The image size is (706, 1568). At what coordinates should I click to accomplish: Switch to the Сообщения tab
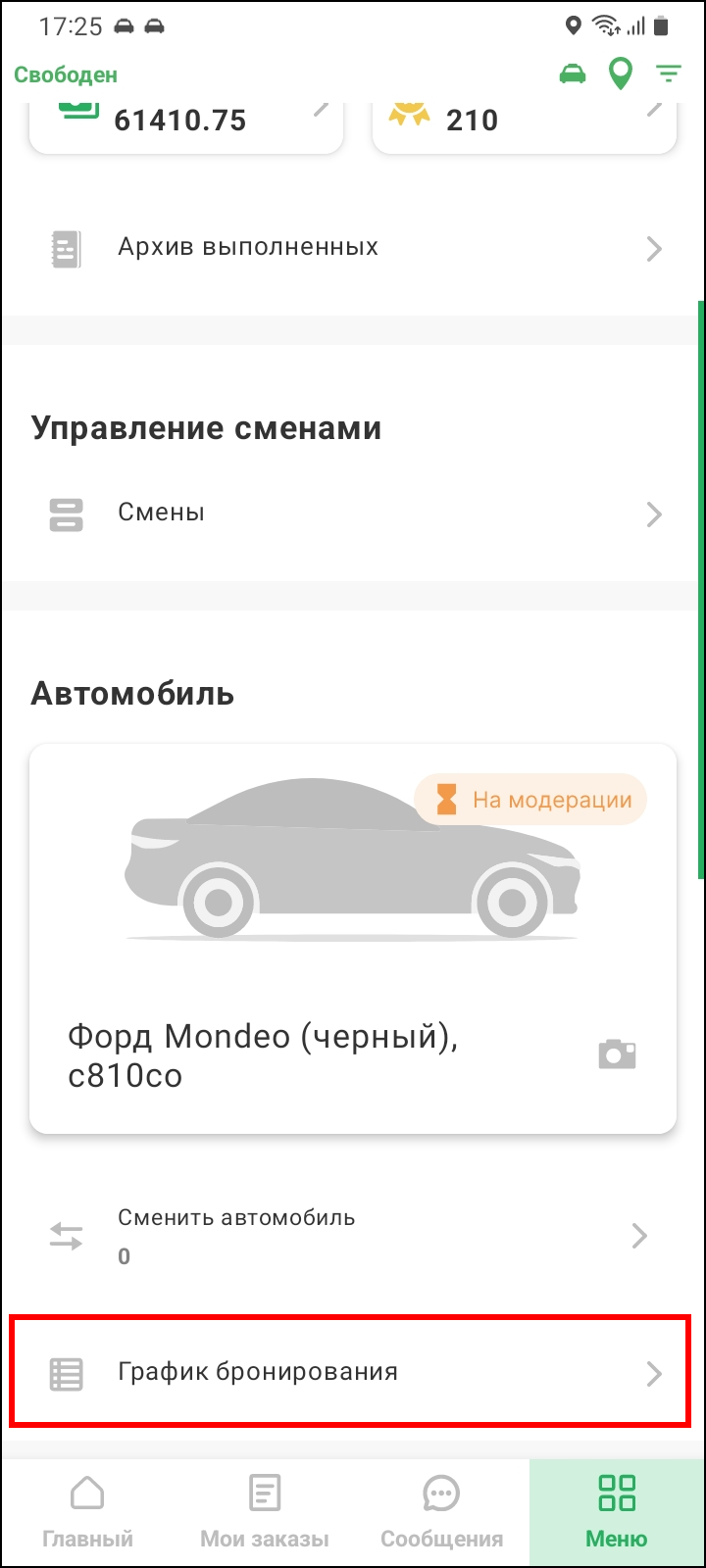(441, 1512)
